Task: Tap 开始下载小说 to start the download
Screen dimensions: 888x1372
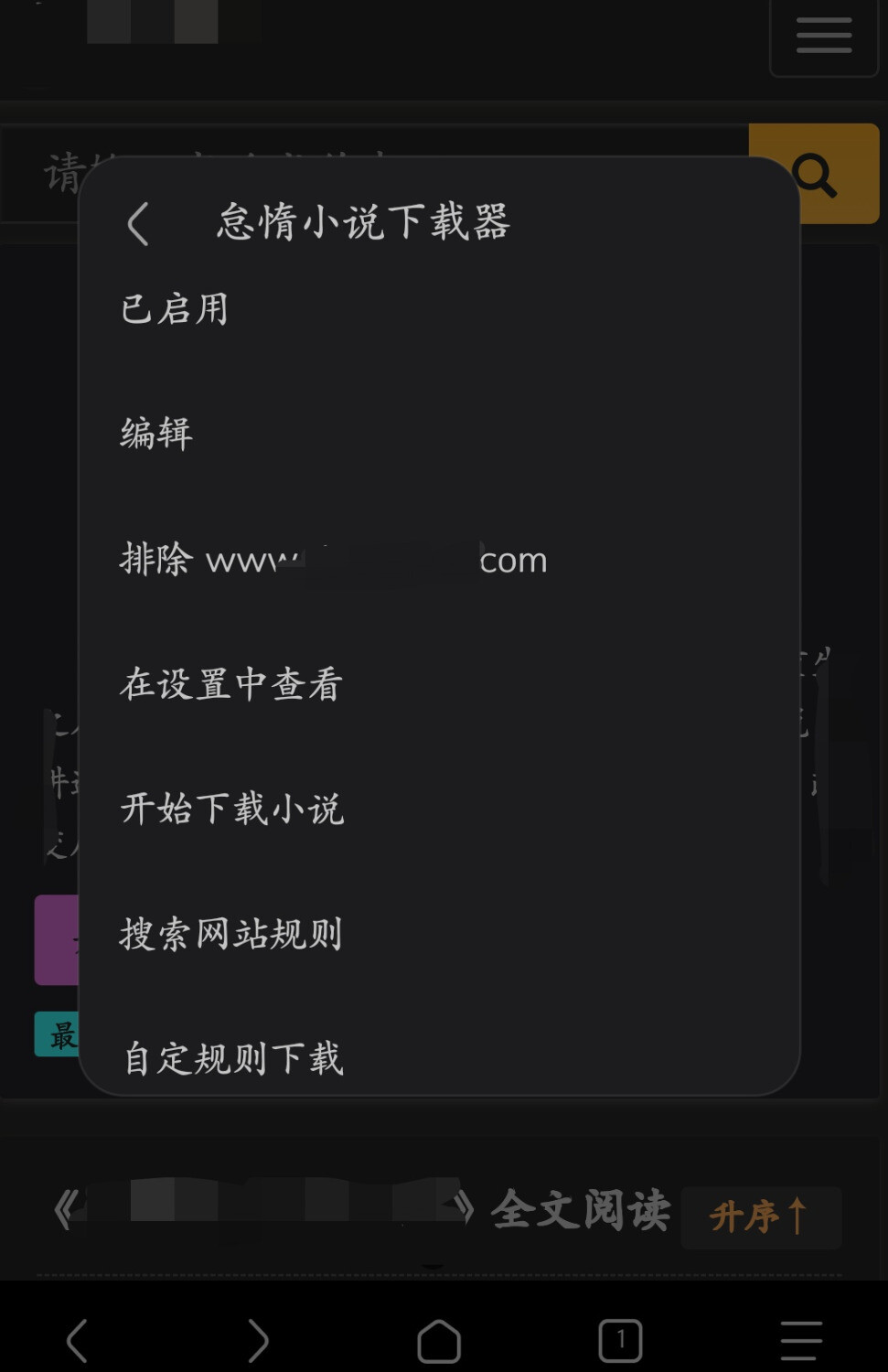Action: click(x=232, y=809)
